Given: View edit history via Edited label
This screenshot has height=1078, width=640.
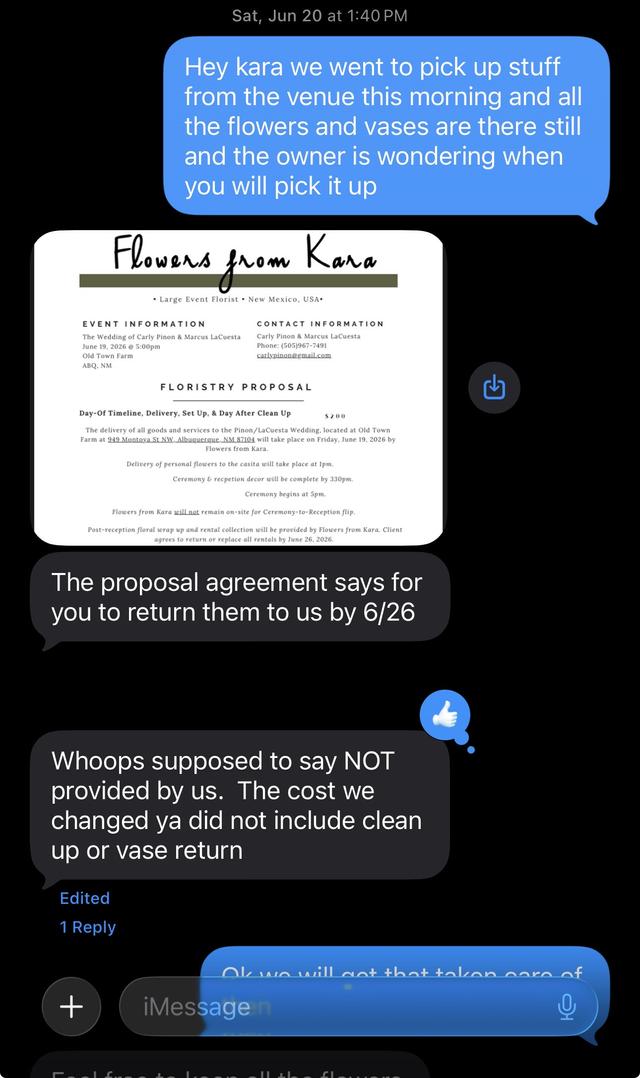Looking at the screenshot, I should point(85,898).
